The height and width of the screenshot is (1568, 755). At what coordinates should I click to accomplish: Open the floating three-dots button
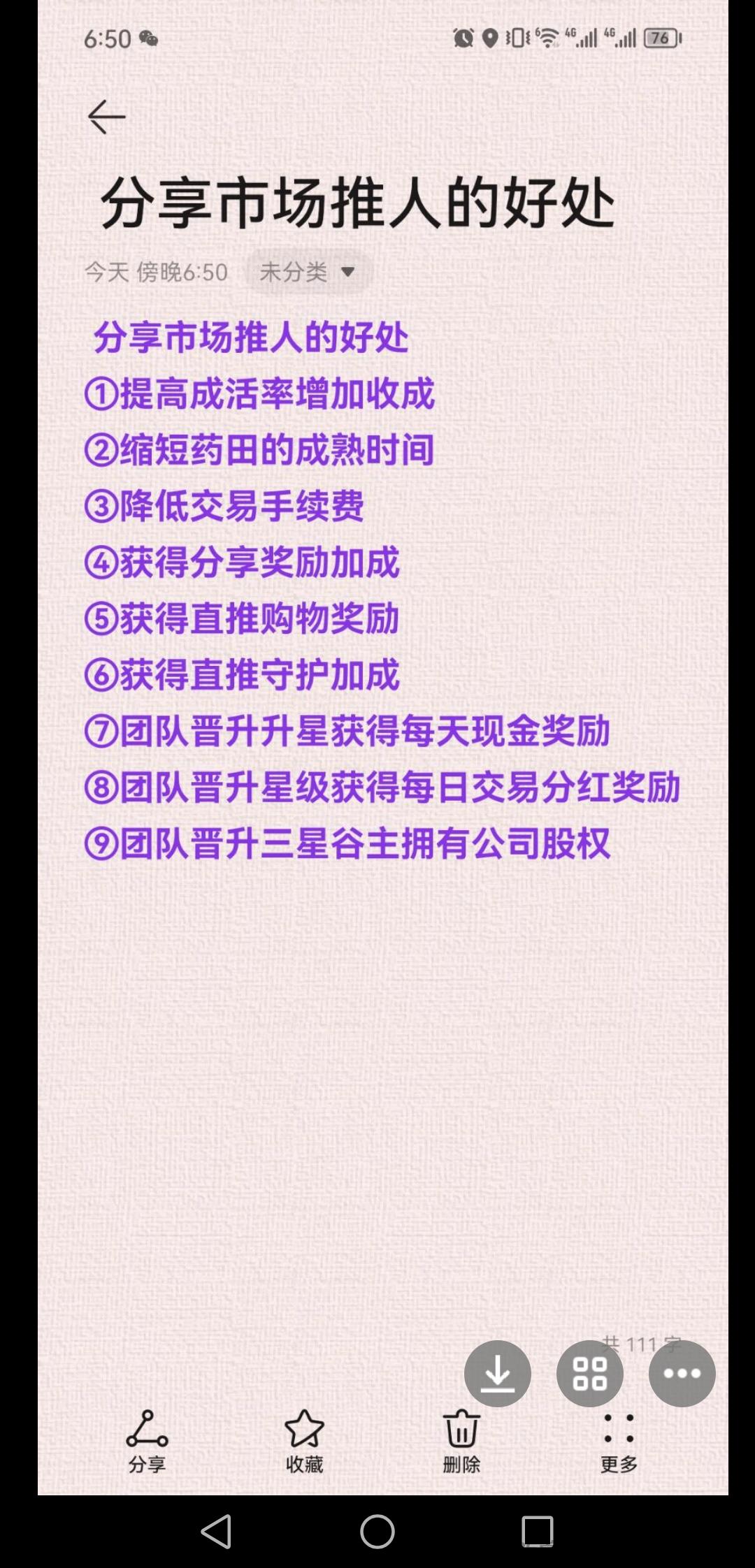point(682,1373)
